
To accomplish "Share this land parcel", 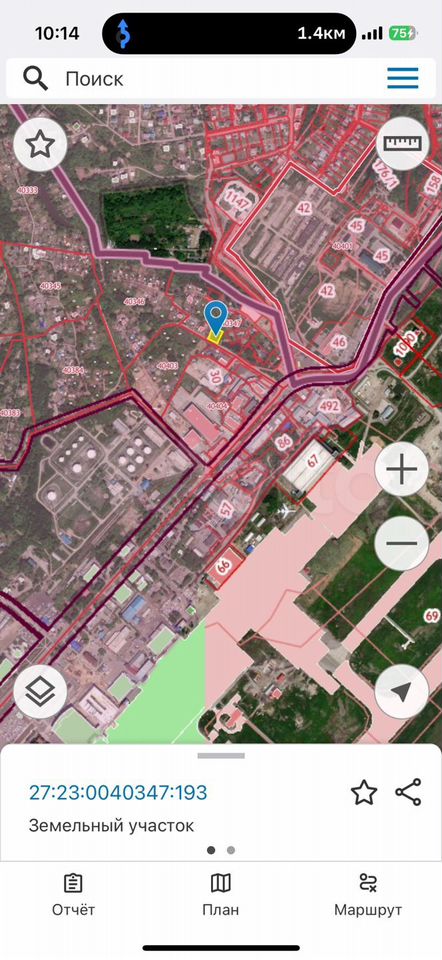I will [x=408, y=792].
